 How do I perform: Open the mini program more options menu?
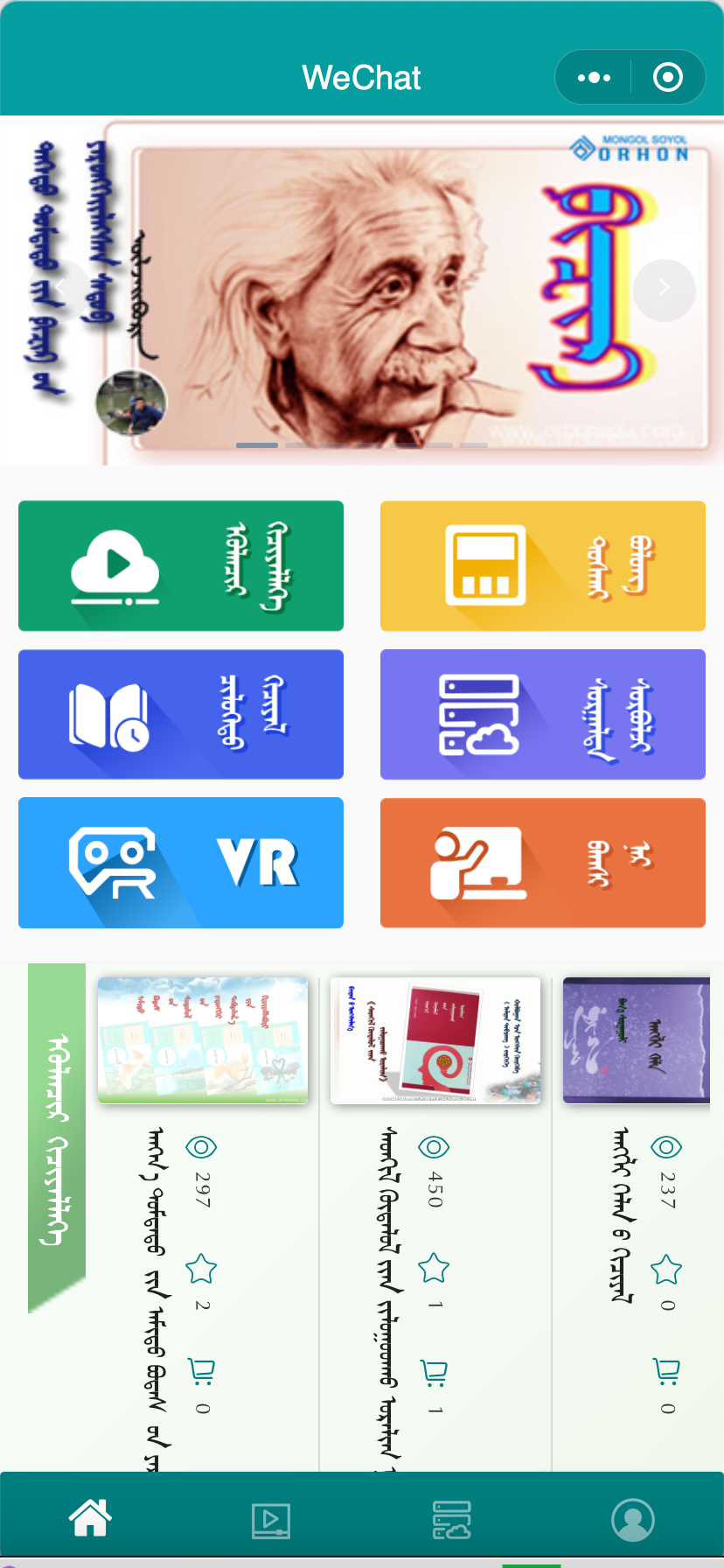pyautogui.click(x=595, y=78)
